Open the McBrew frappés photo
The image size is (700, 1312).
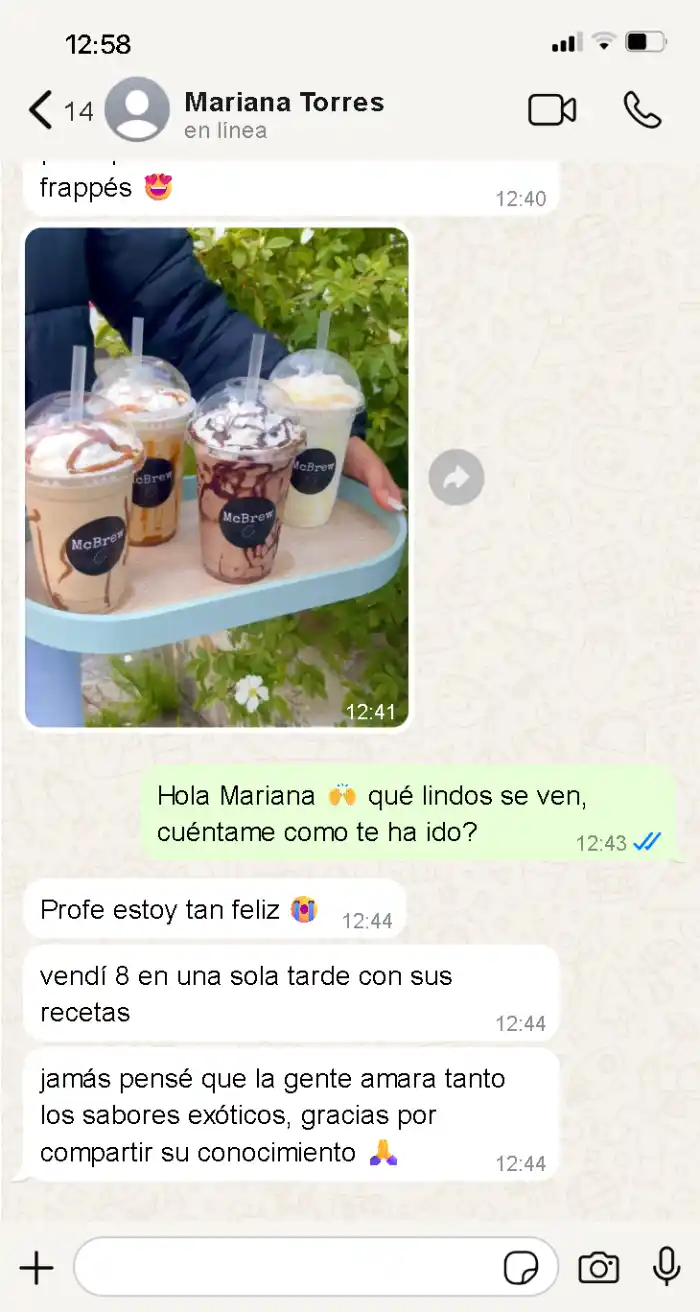point(216,477)
